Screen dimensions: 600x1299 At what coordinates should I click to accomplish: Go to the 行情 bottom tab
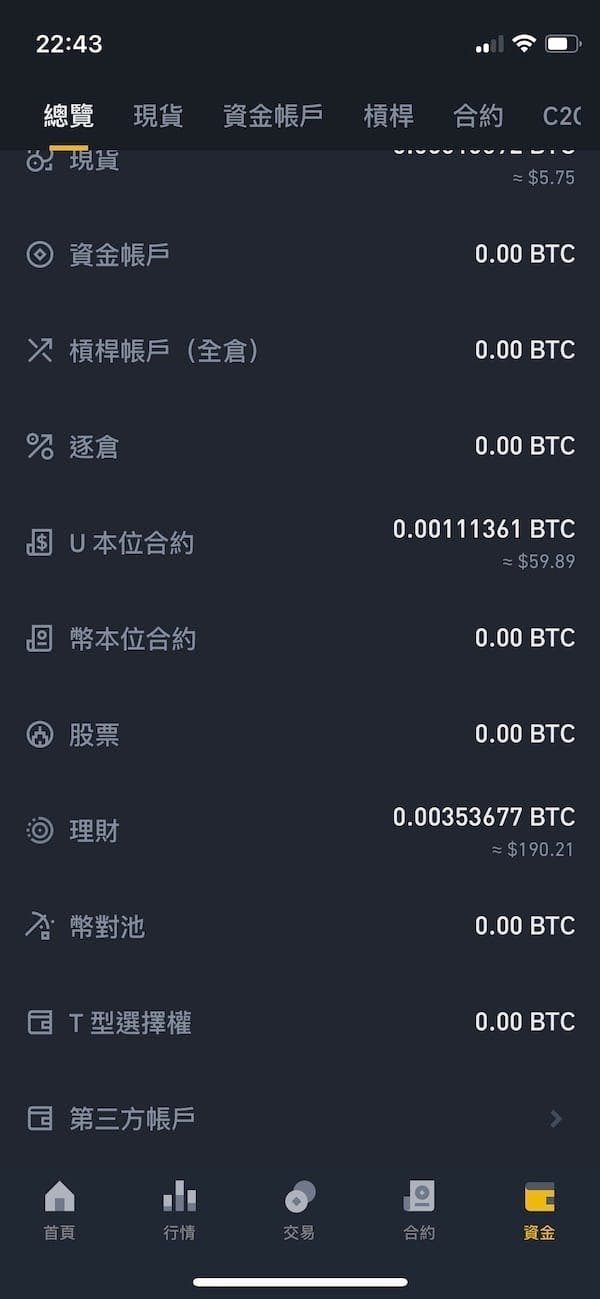[180, 1210]
